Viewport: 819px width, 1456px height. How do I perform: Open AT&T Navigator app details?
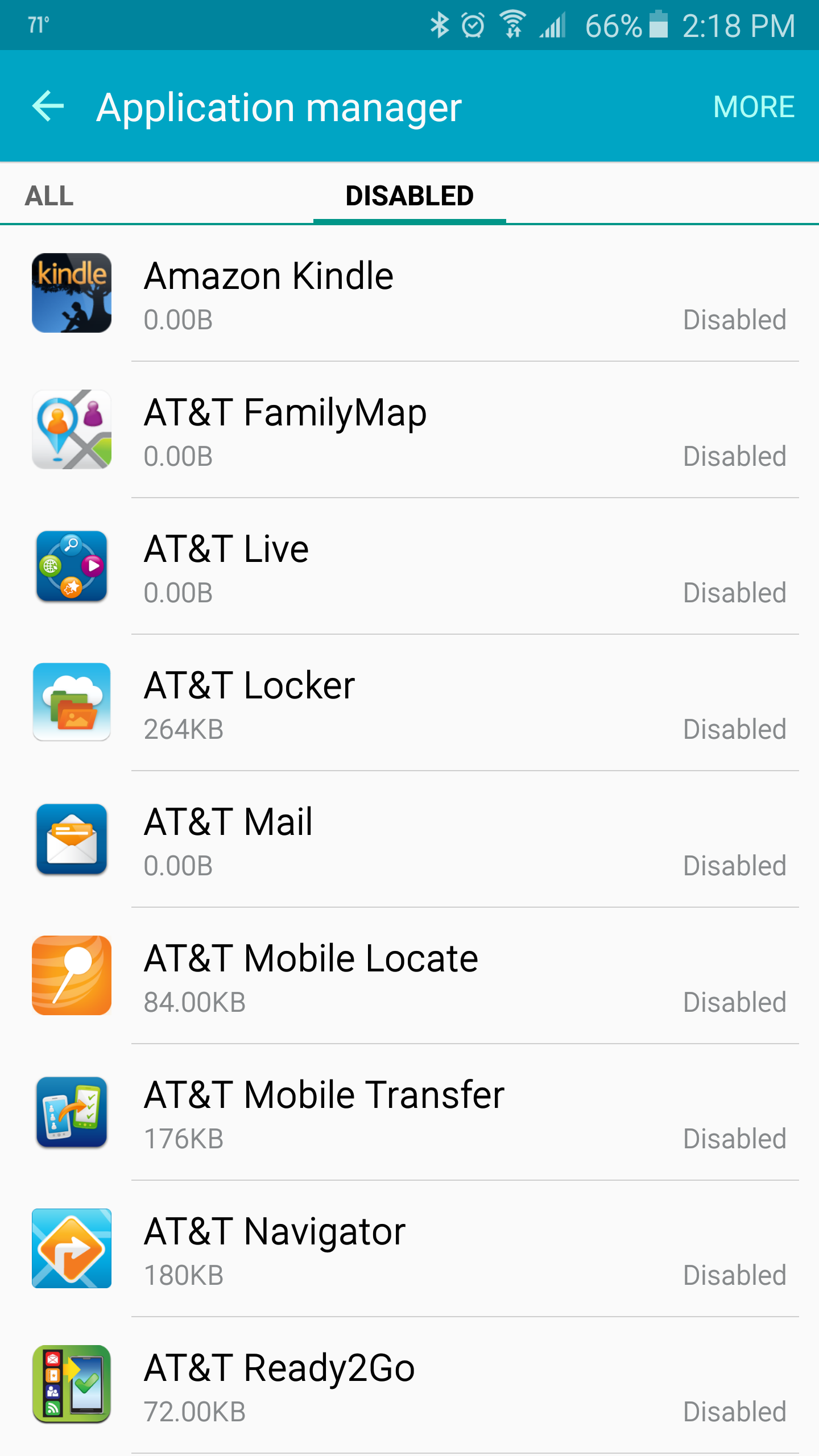409,1249
